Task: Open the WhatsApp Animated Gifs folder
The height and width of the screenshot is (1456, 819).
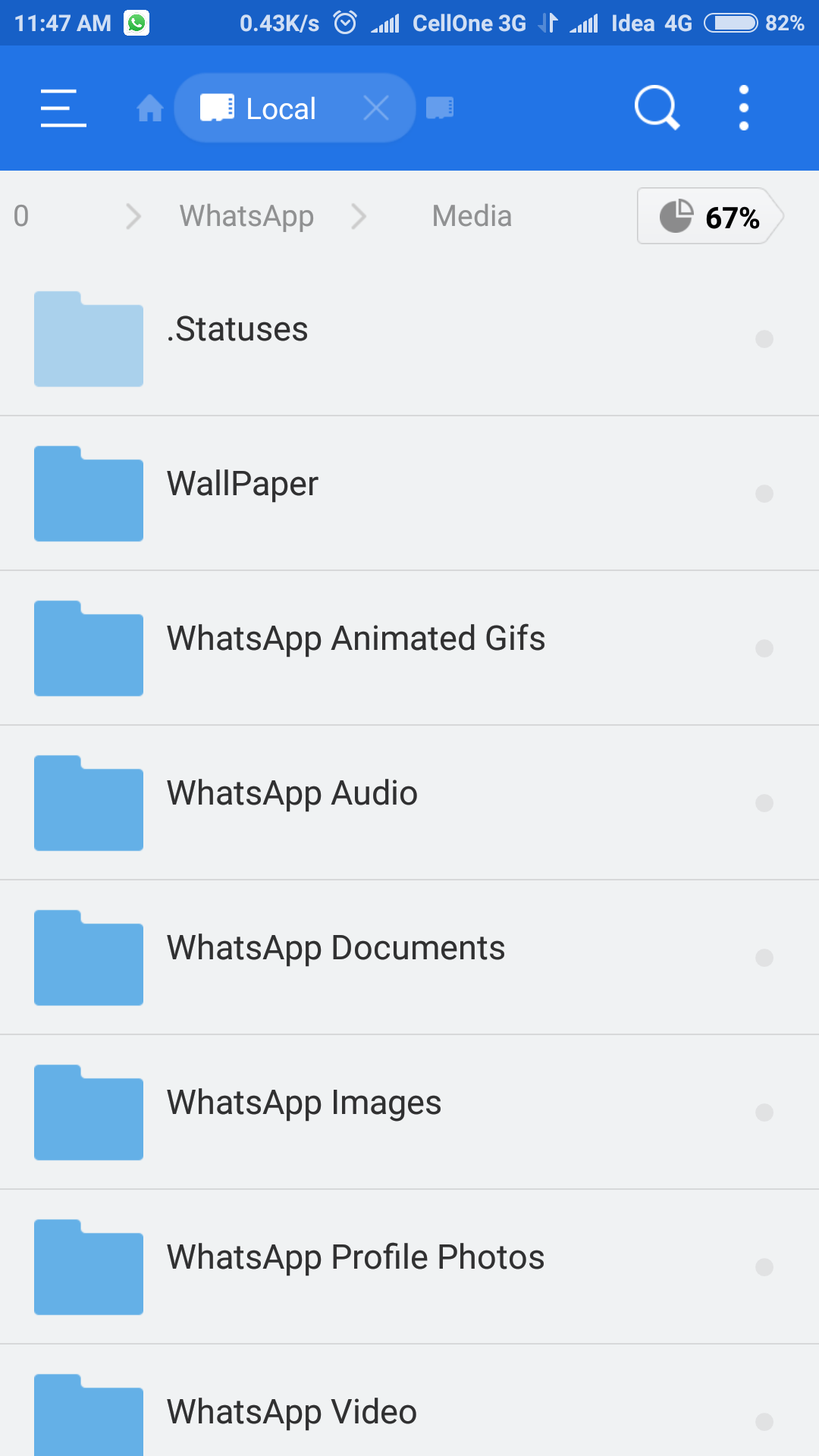Action: [356, 639]
